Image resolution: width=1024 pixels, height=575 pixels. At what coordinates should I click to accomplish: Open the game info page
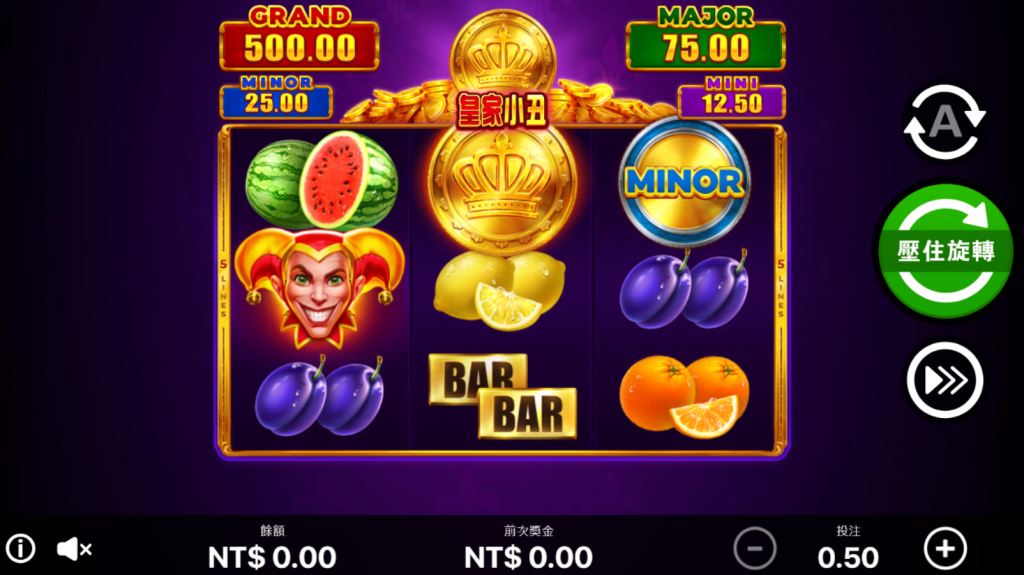[20, 548]
